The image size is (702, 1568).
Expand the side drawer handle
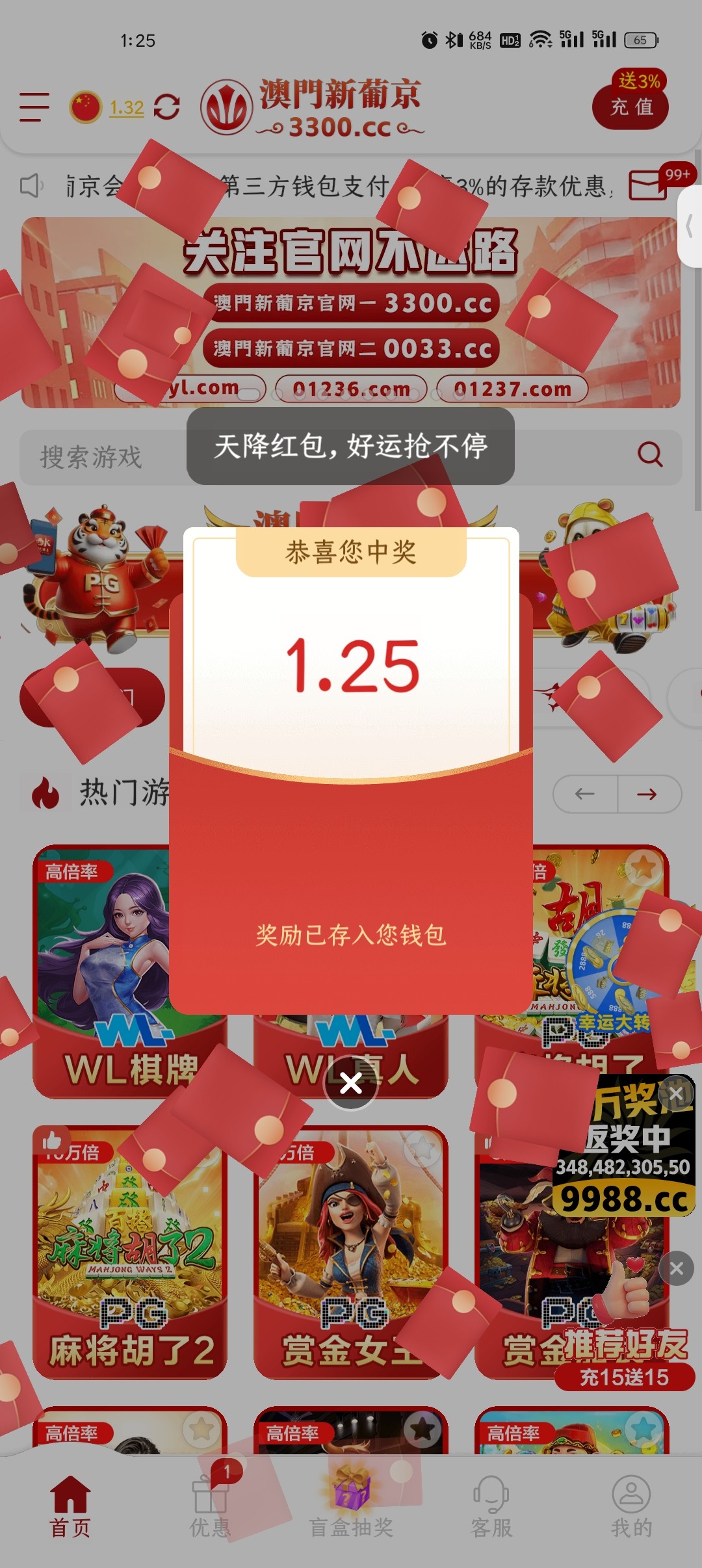click(690, 228)
